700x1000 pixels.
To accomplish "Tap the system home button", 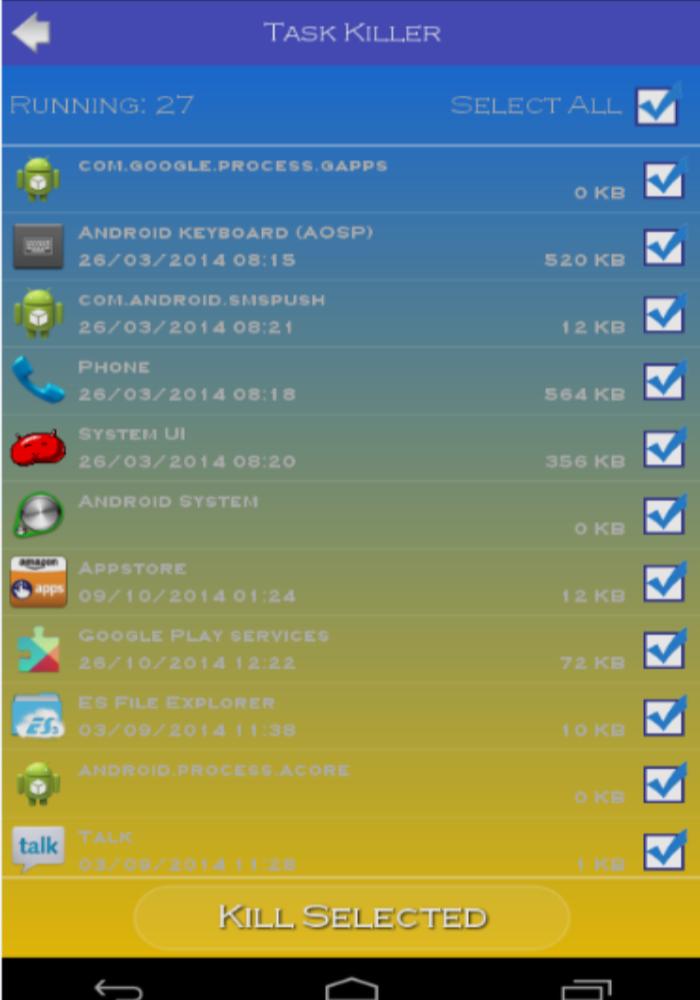I will pyautogui.click(x=352, y=988).
